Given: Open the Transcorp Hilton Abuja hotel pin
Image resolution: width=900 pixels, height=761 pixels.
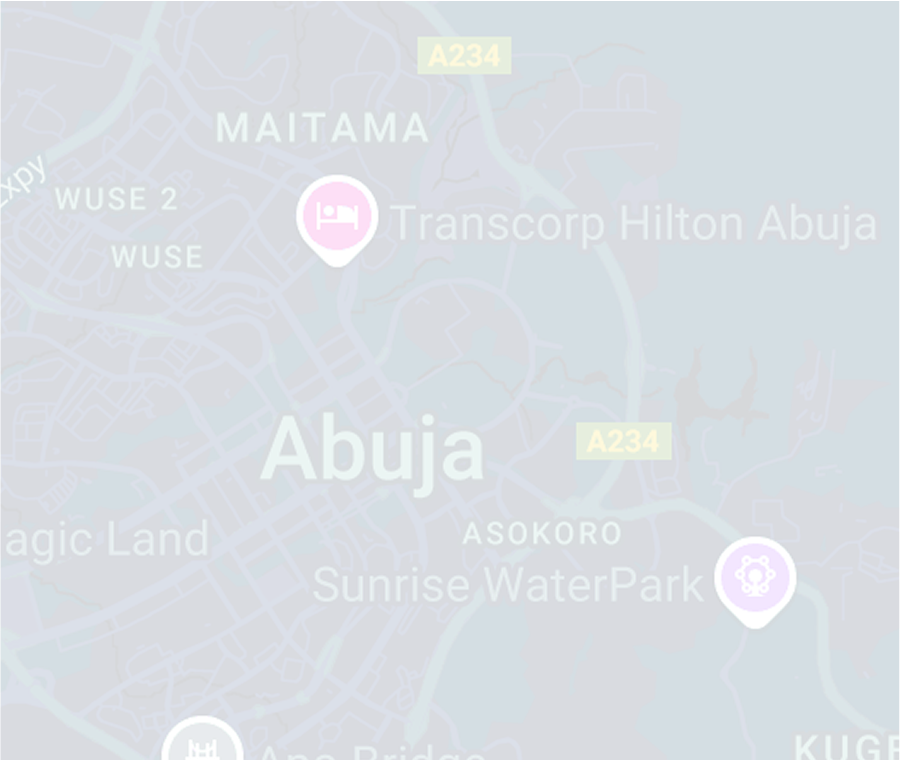Looking at the screenshot, I should point(337,215).
